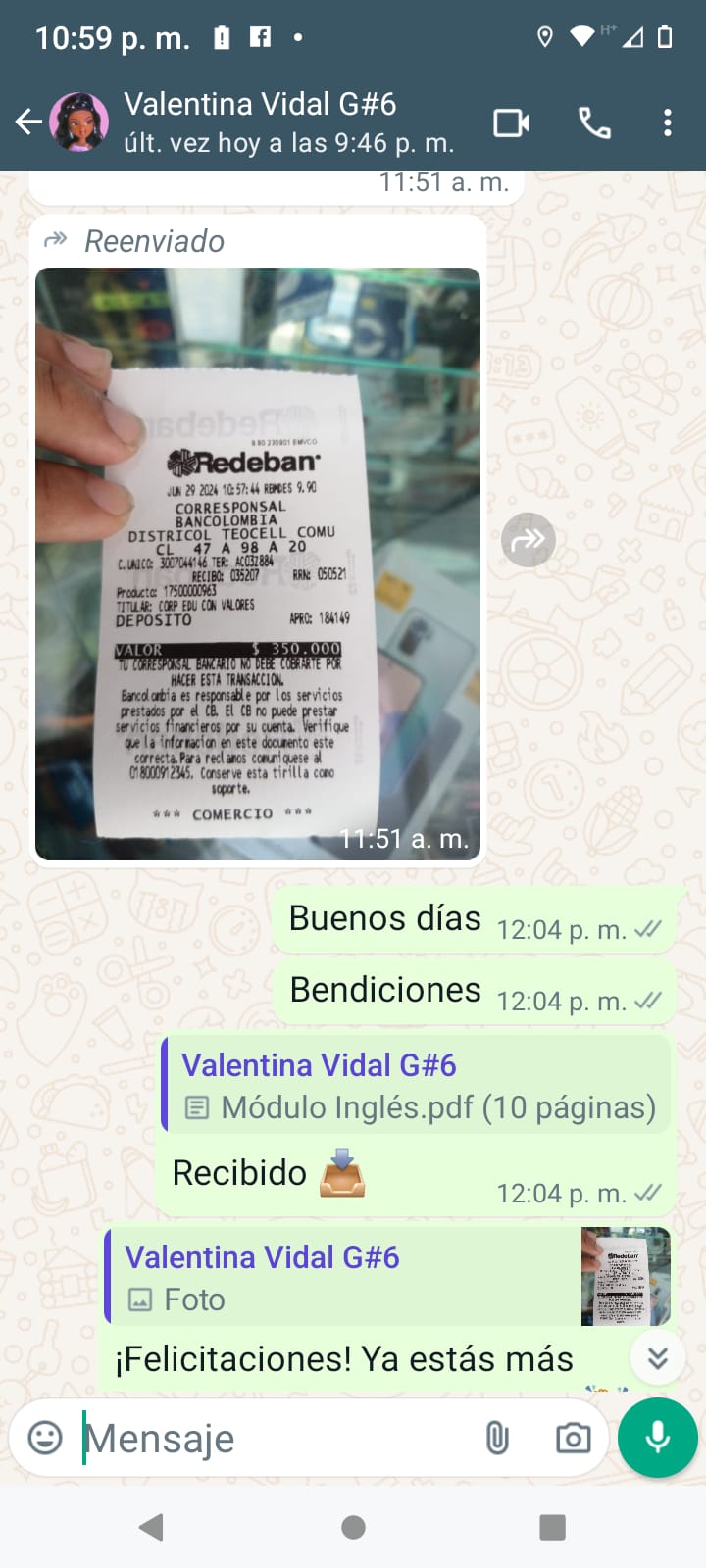Jump to the latest messages
This screenshot has height=1568, width=706.
[x=658, y=1357]
